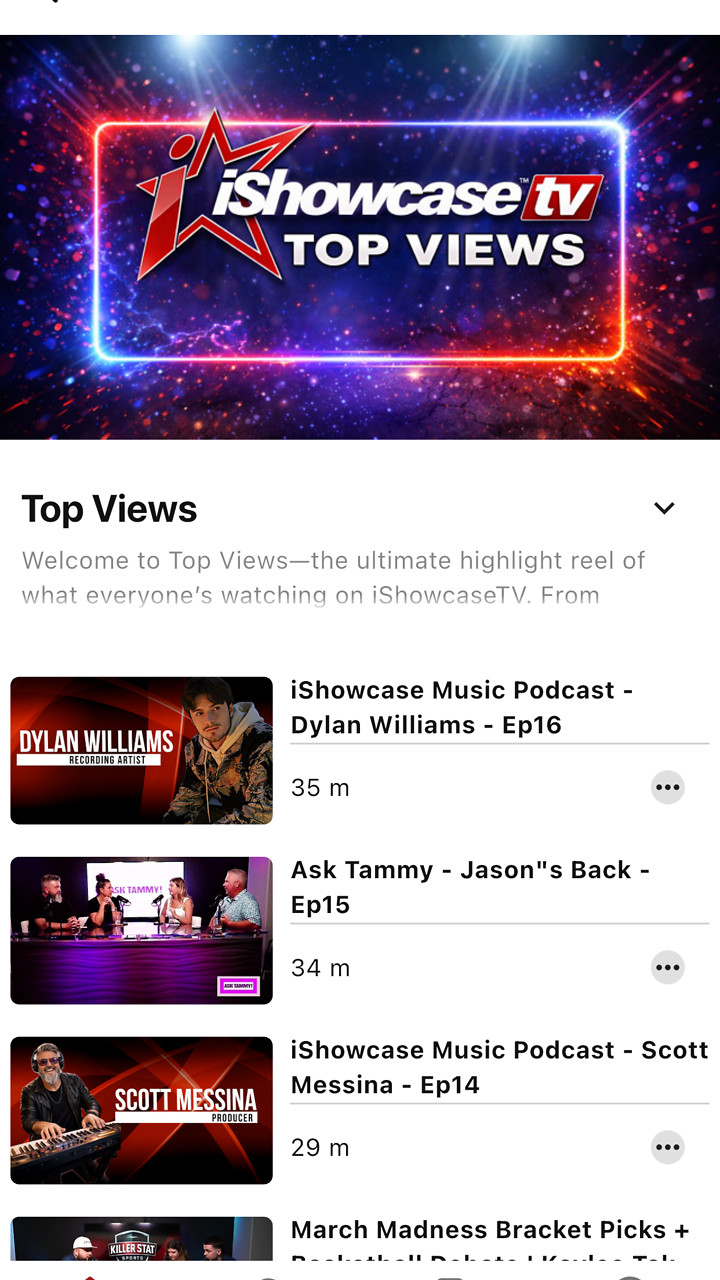This screenshot has width=720, height=1280.
Task: Open more options for Dylan Williams Ep16
Action: [x=667, y=787]
